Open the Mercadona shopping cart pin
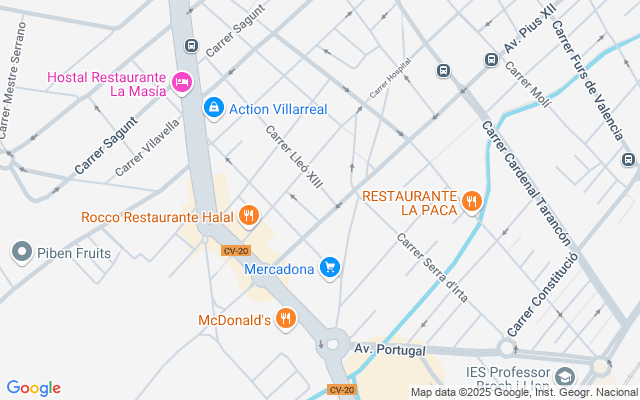The height and width of the screenshot is (400, 640). coord(331,267)
